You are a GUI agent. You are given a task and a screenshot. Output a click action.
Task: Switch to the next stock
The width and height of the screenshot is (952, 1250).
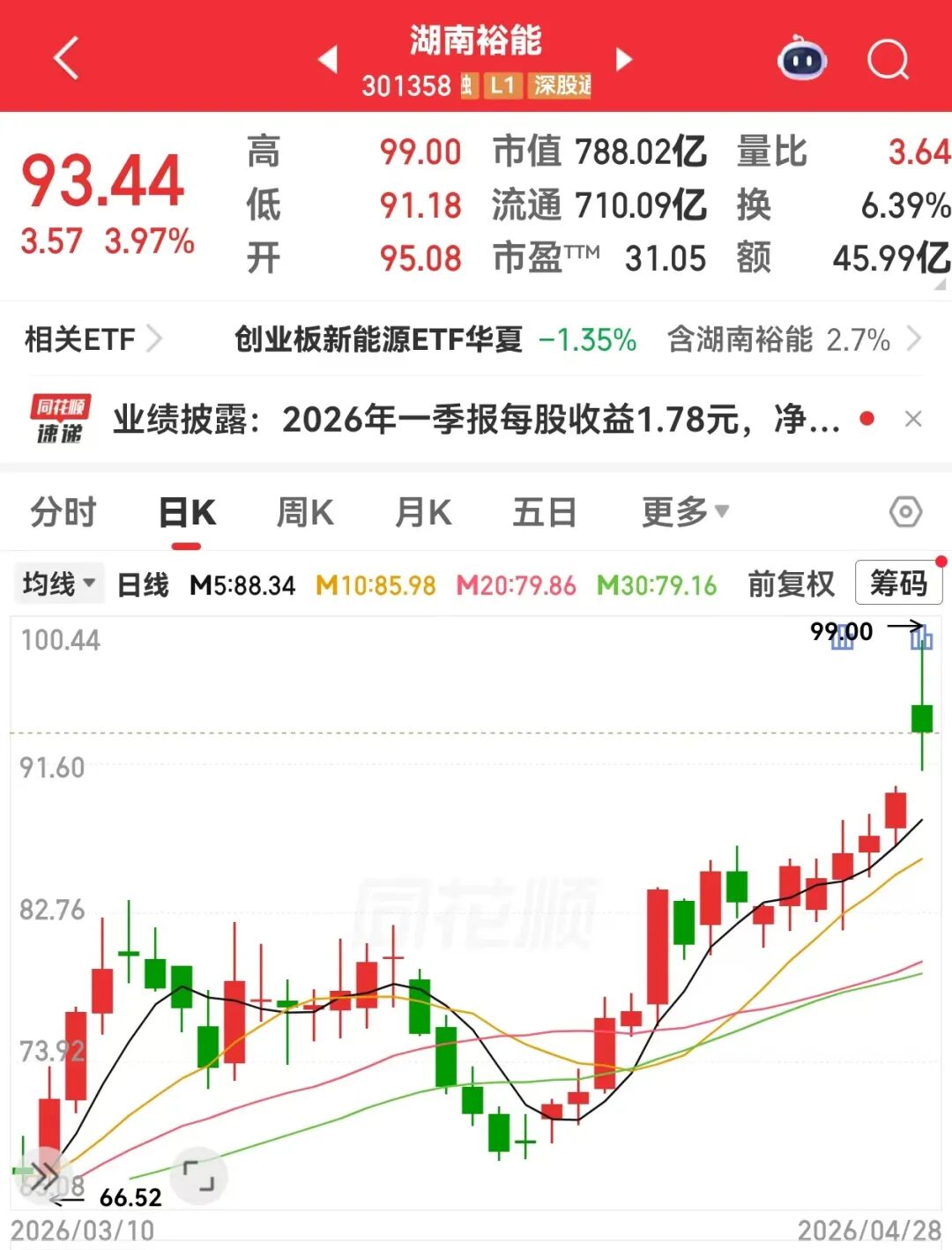624,60
